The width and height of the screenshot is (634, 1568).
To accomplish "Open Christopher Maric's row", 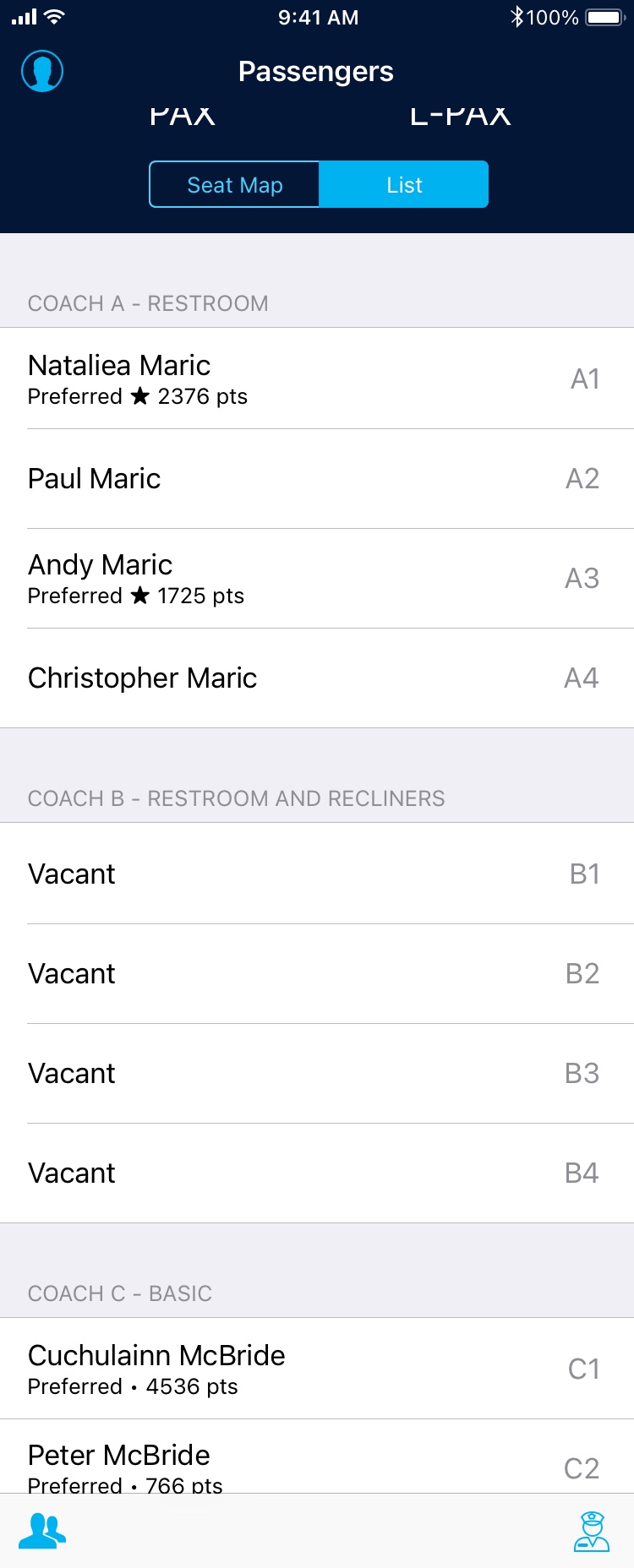I will (316, 678).
